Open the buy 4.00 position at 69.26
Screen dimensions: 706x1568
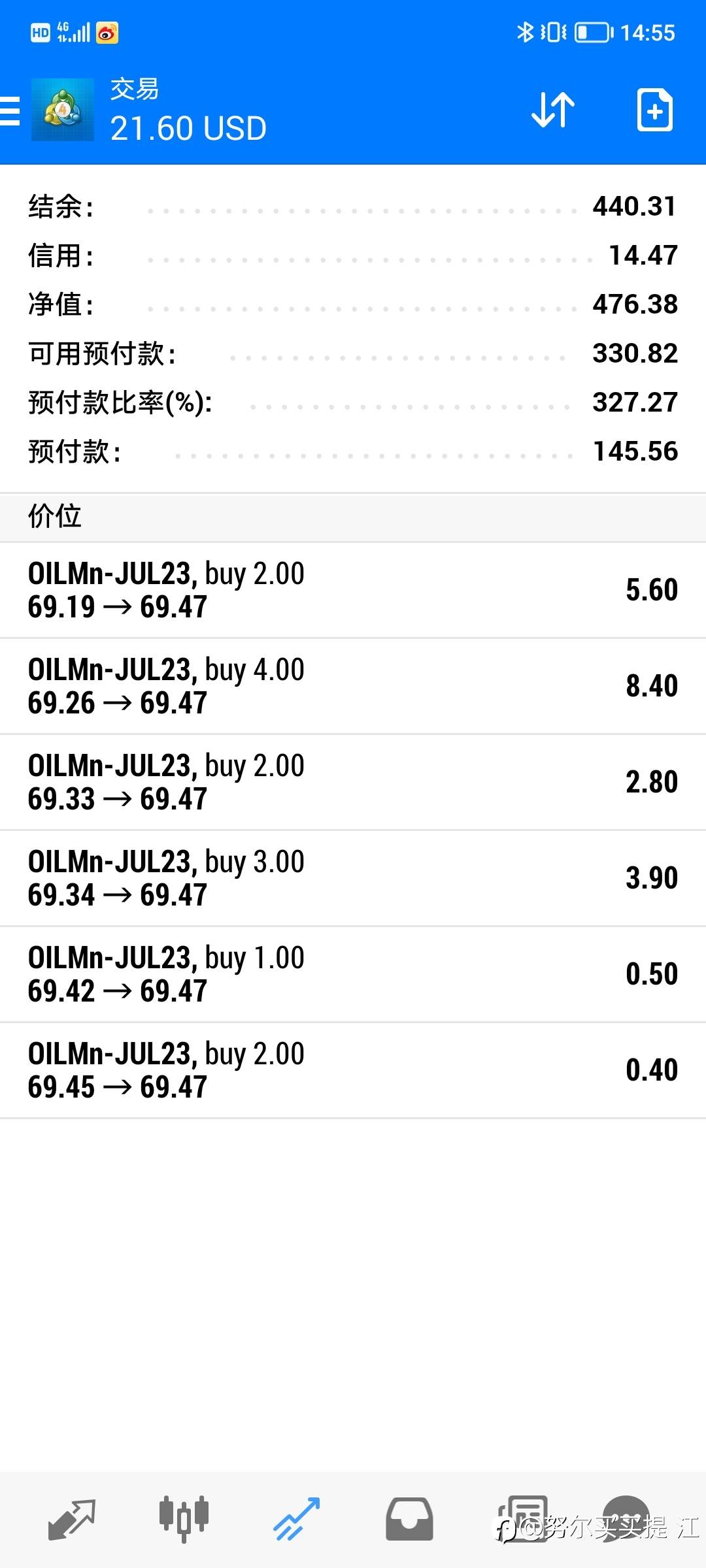[x=353, y=686]
